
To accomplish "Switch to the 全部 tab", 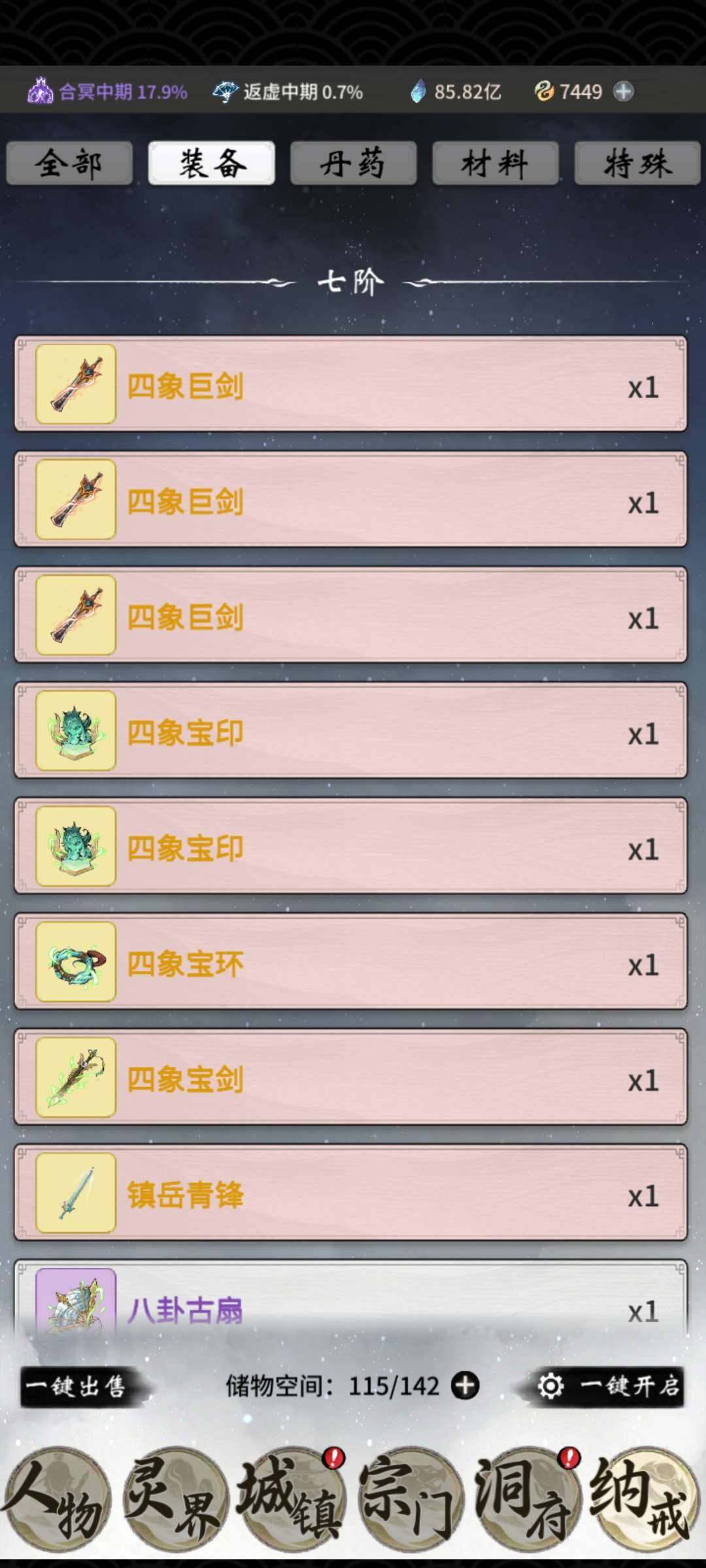I will (69, 163).
